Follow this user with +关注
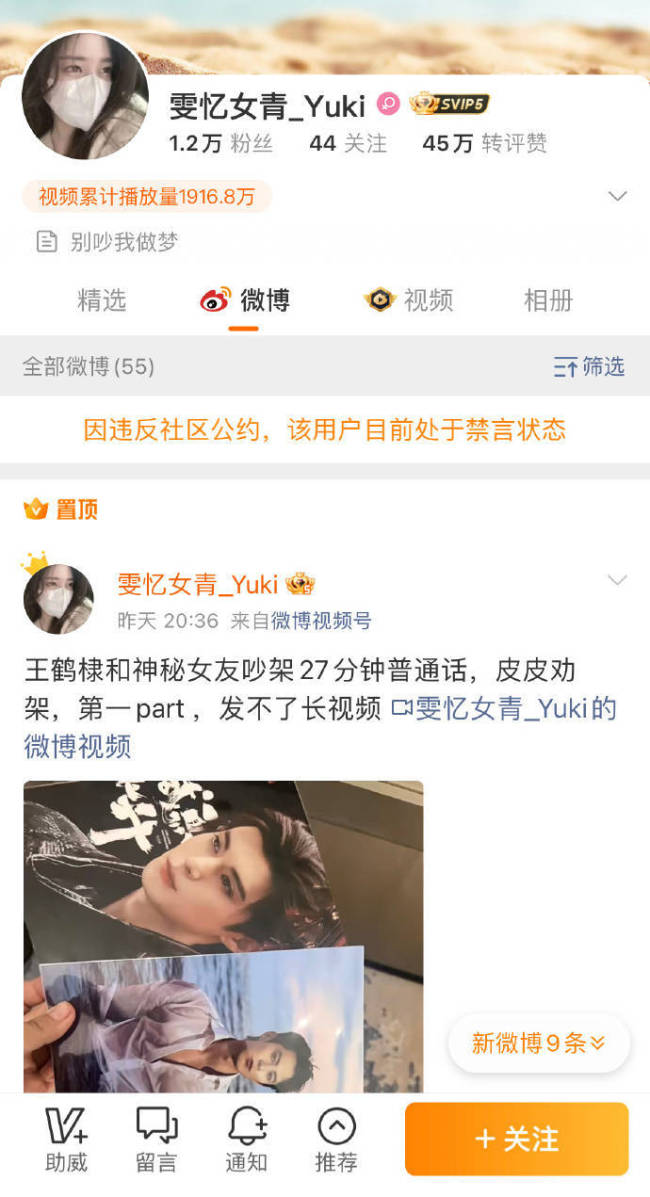 (516, 1139)
